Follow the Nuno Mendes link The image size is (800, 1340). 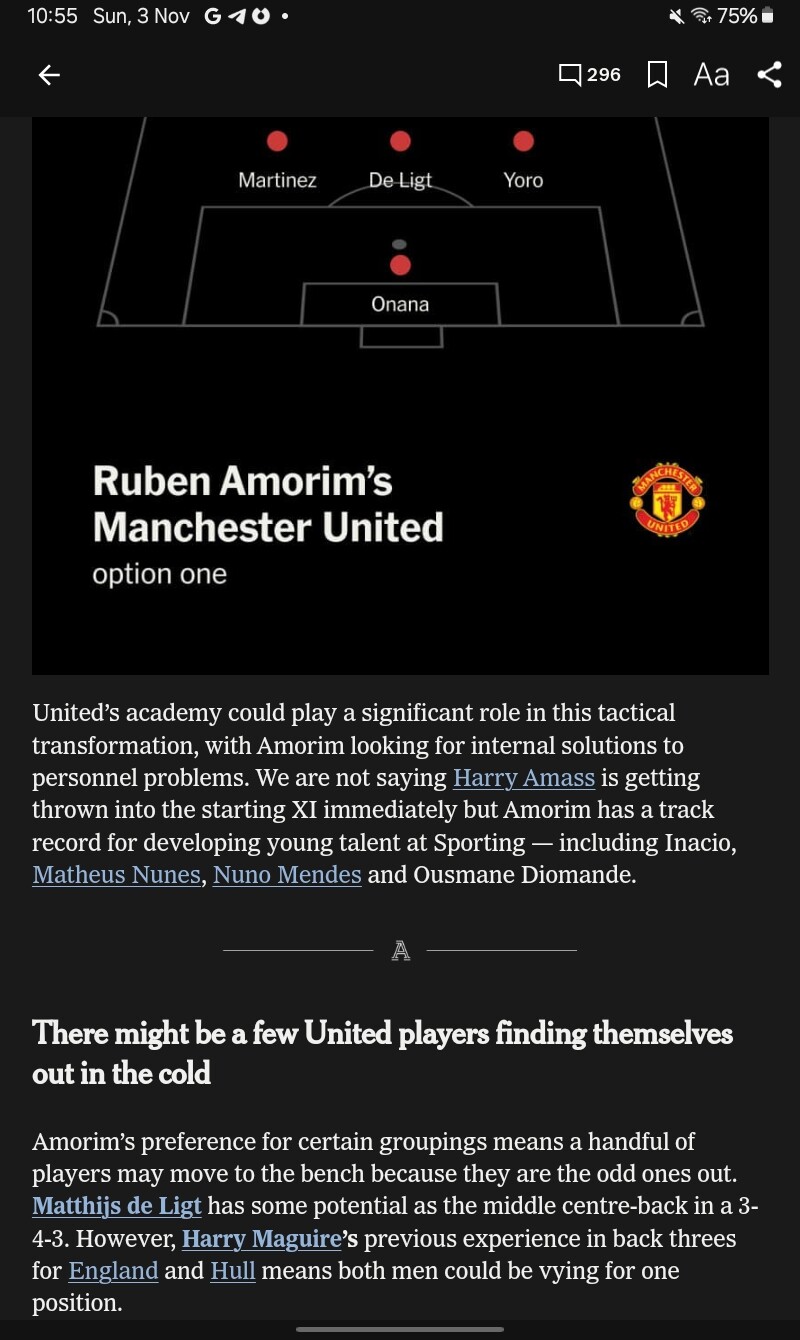point(287,875)
